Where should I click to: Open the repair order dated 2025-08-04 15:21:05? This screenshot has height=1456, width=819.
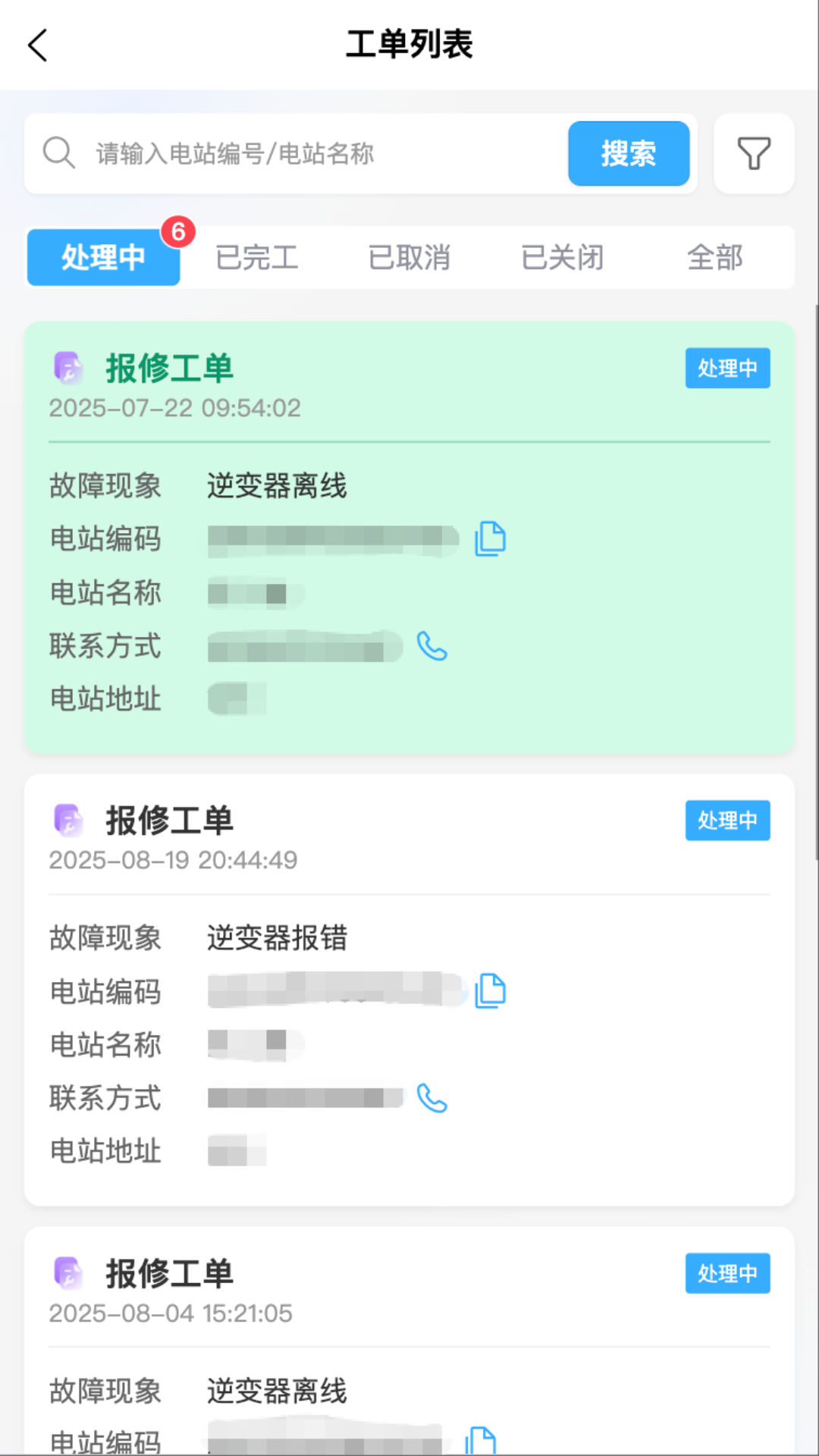(x=409, y=1341)
